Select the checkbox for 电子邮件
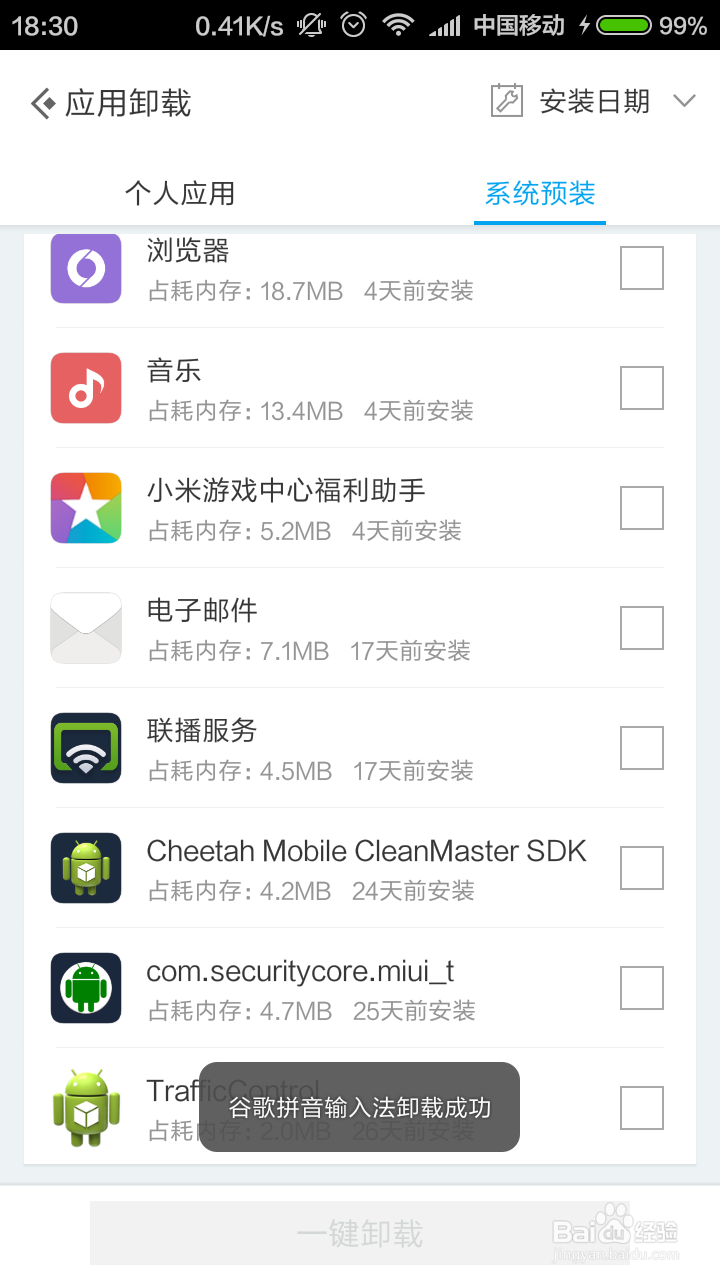The width and height of the screenshot is (720, 1280). pos(641,628)
